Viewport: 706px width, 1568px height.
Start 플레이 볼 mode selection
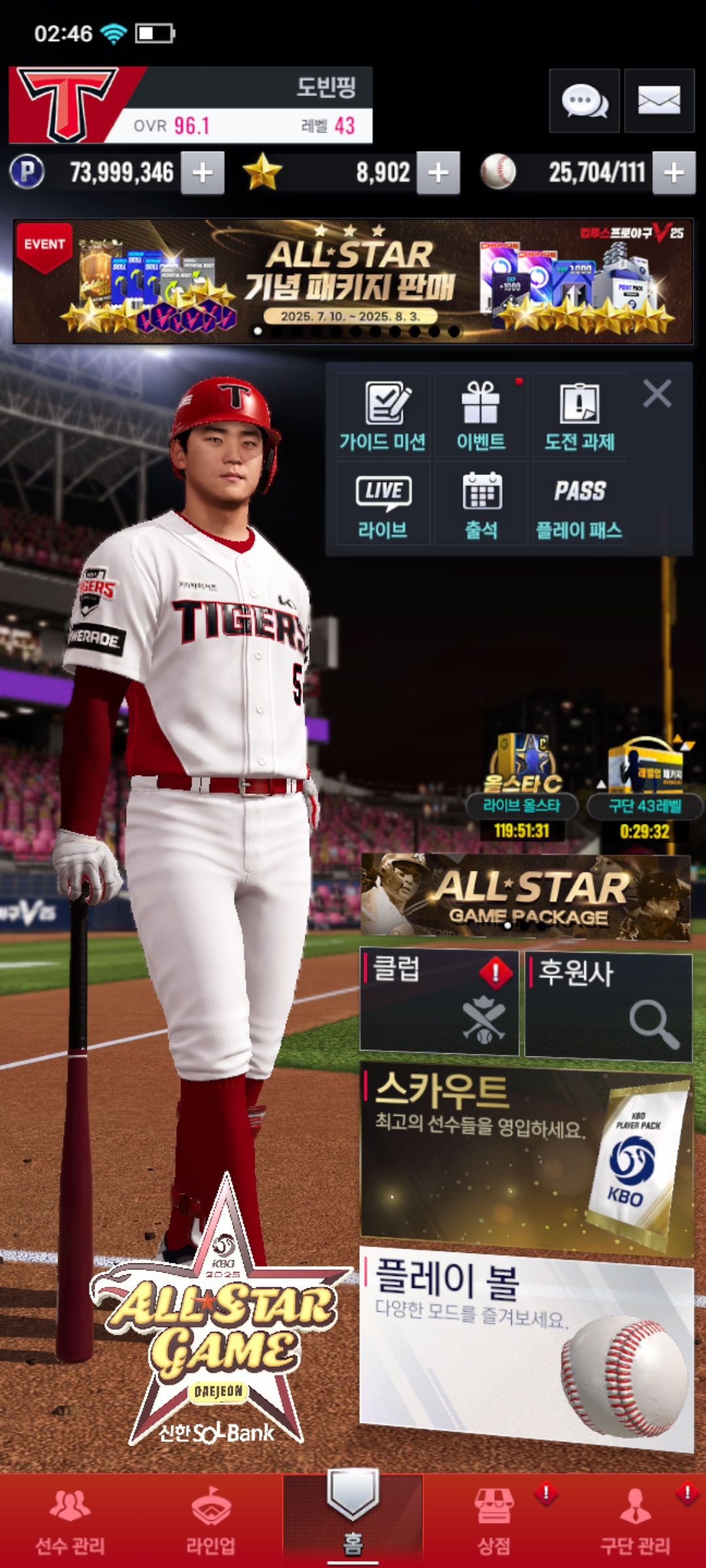tap(526, 1346)
